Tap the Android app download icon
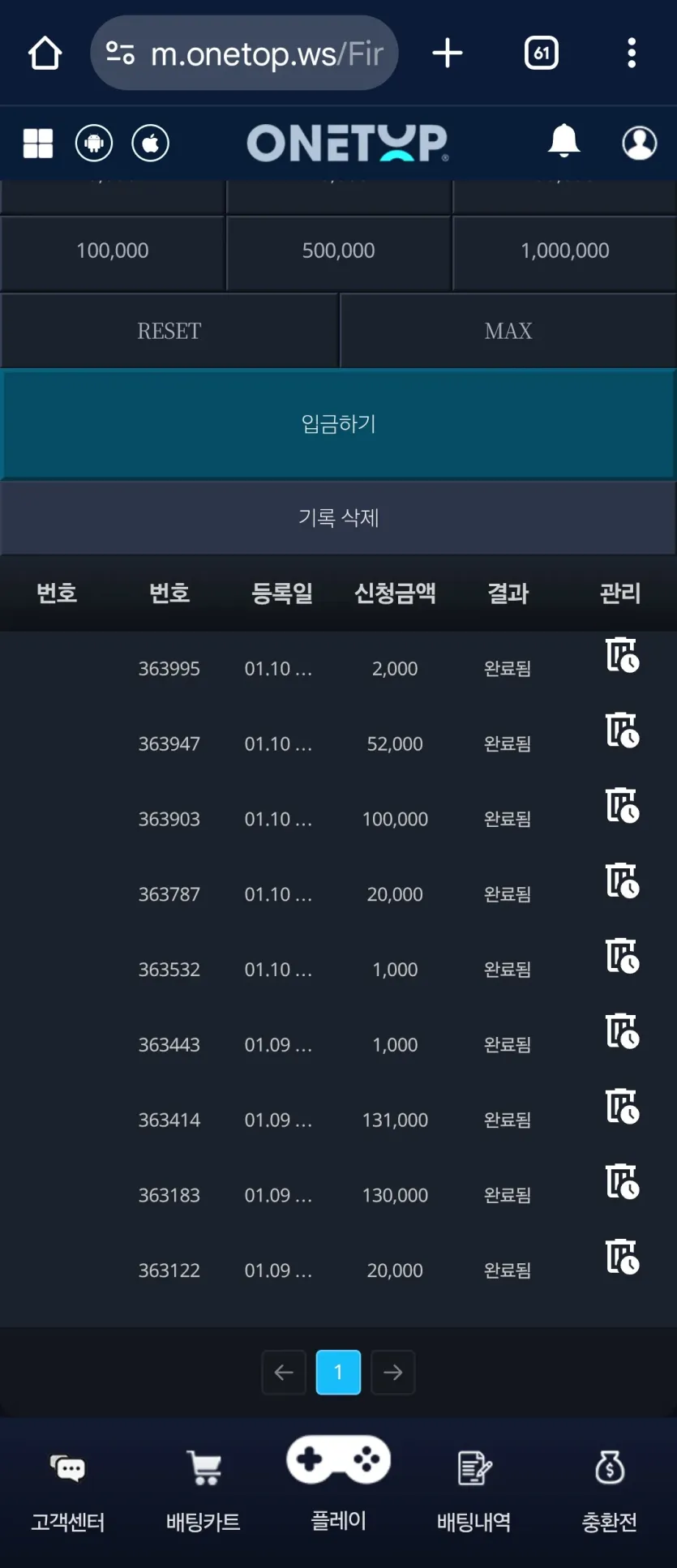The image size is (677, 1568). click(94, 144)
